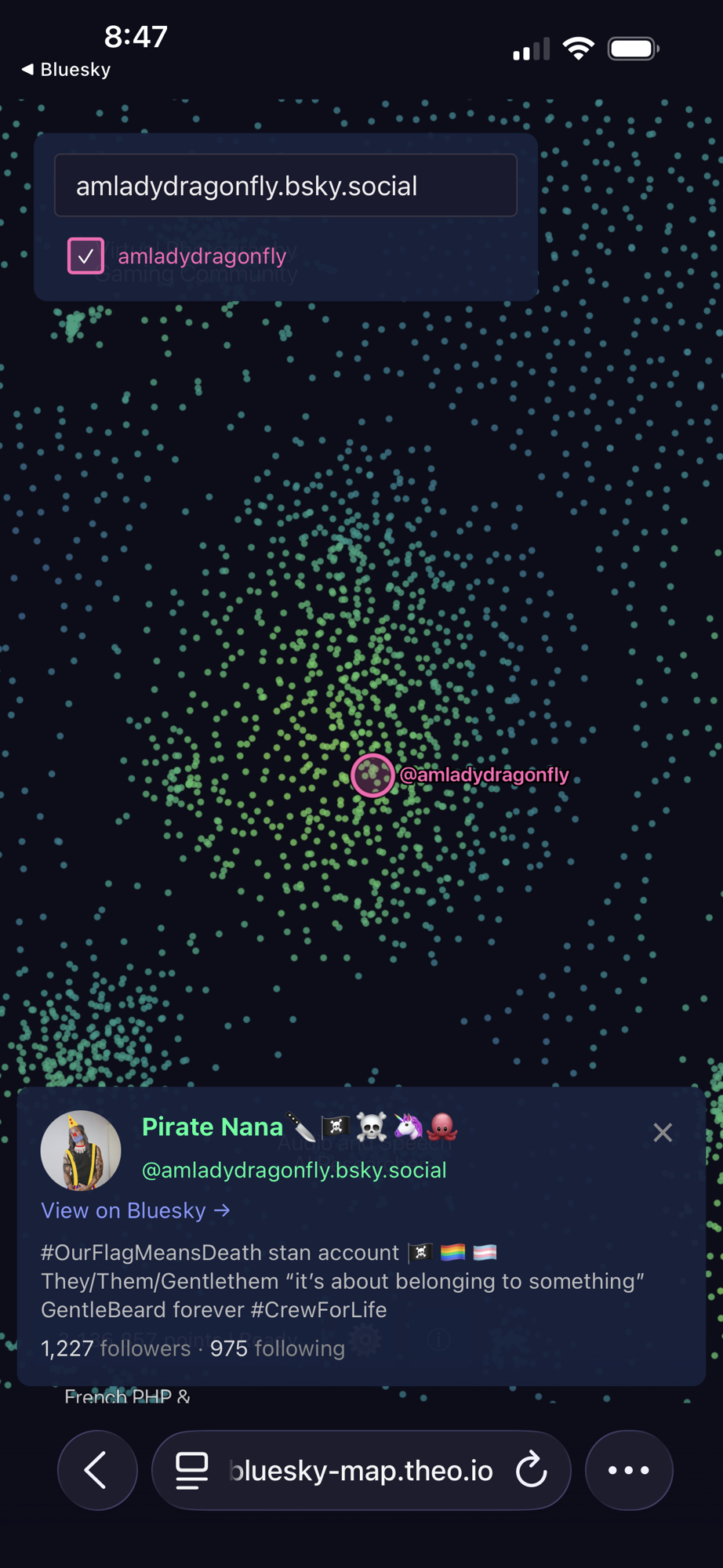Uncheck the amladydragonfly checkbox

[85, 256]
